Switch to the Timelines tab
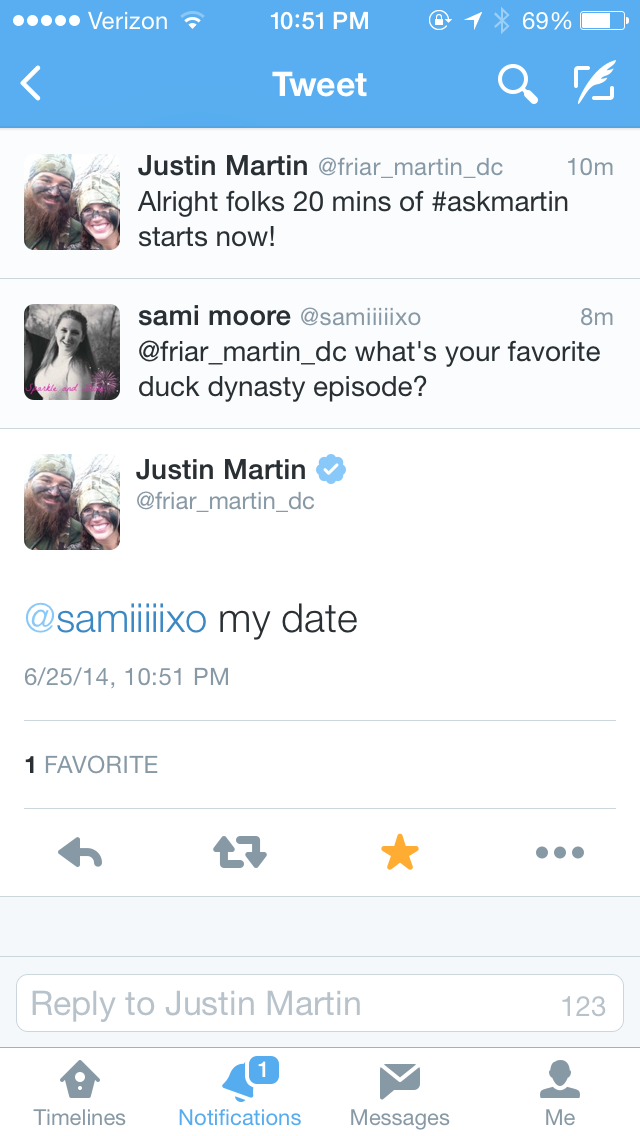 pyautogui.click(x=80, y=1093)
